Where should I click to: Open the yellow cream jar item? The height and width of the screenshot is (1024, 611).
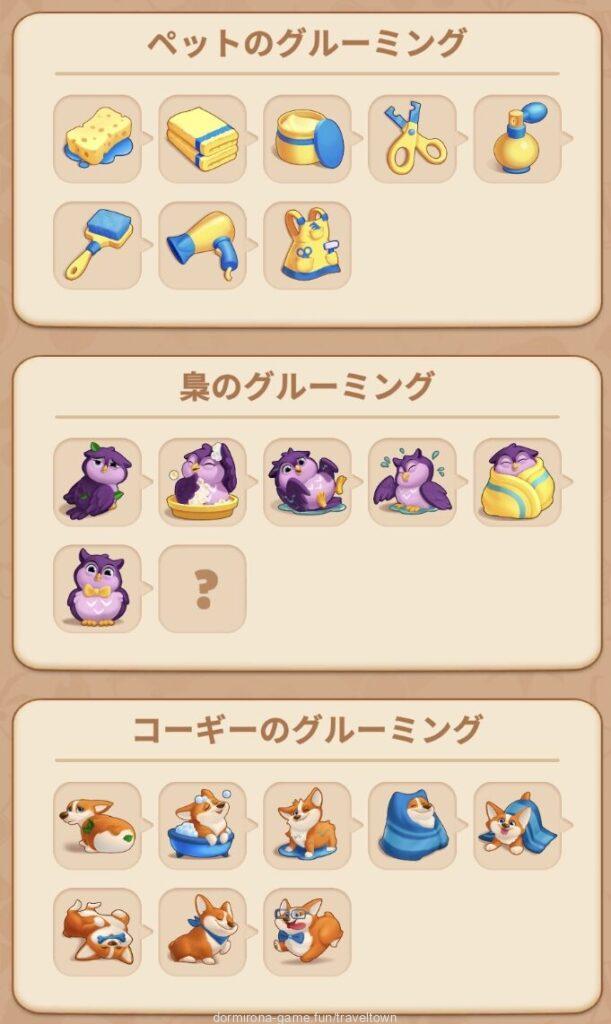(x=307, y=139)
